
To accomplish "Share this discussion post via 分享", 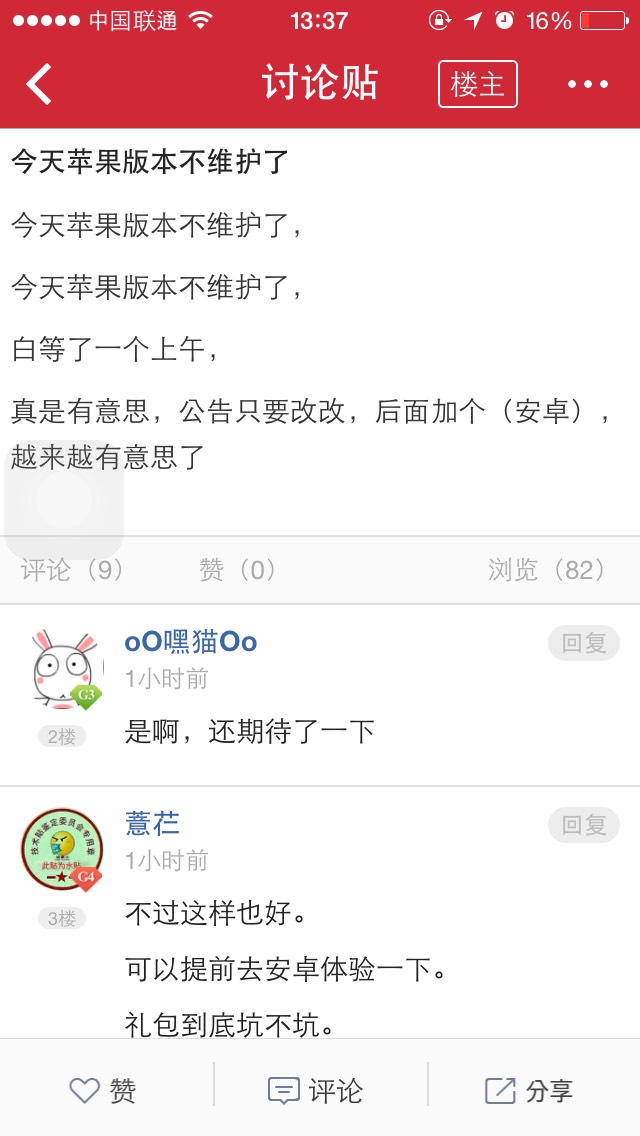I will pyautogui.click(x=529, y=1090).
